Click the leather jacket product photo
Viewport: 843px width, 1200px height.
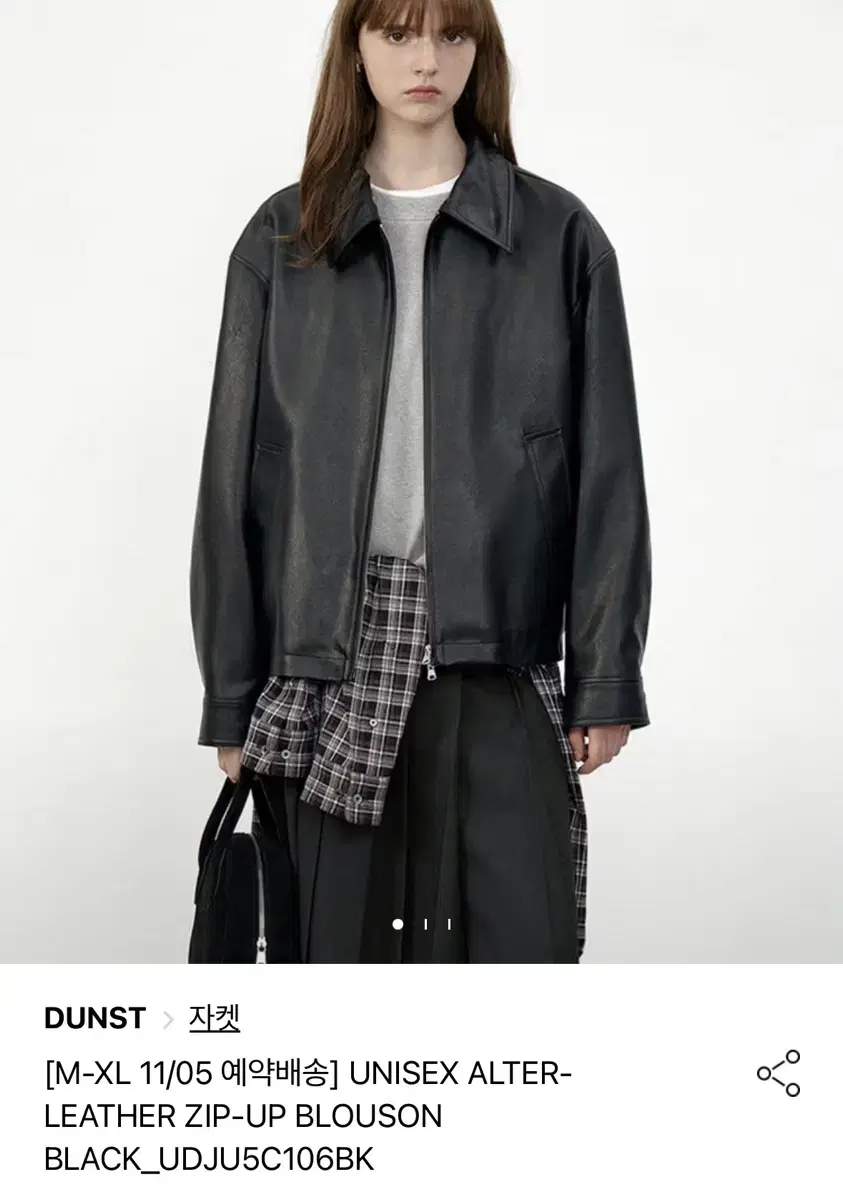click(420, 450)
